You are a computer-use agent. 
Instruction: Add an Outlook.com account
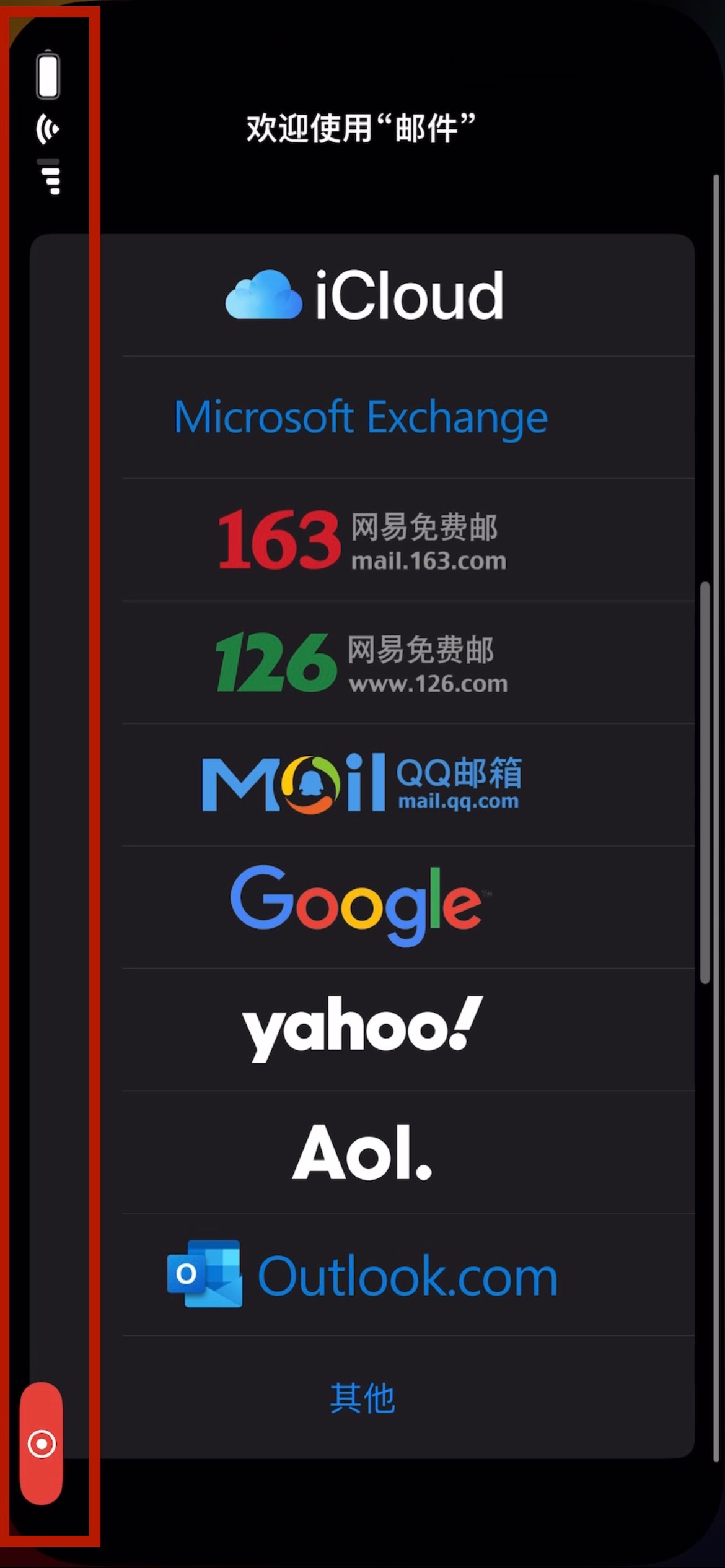[x=362, y=1274]
